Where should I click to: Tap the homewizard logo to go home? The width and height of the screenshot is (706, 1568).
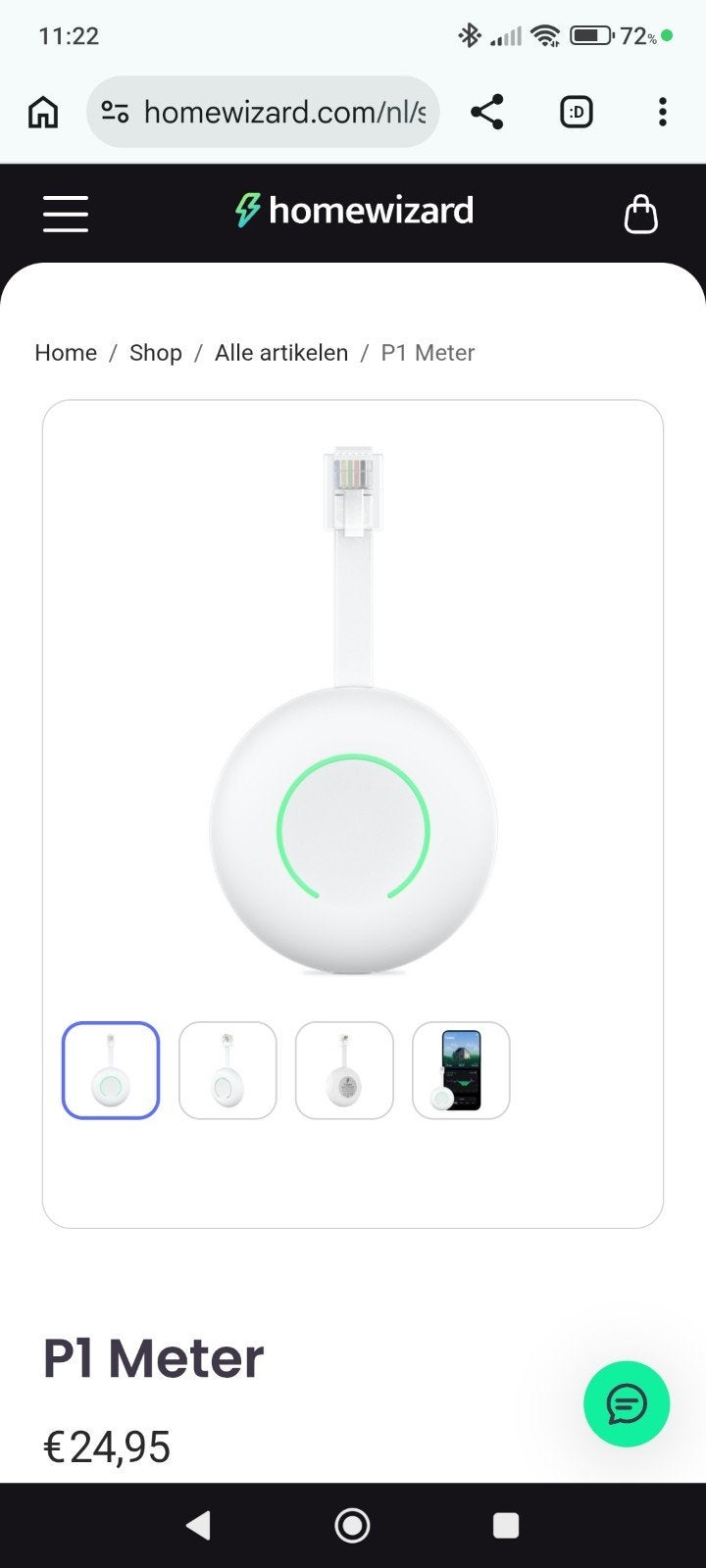coord(354,211)
